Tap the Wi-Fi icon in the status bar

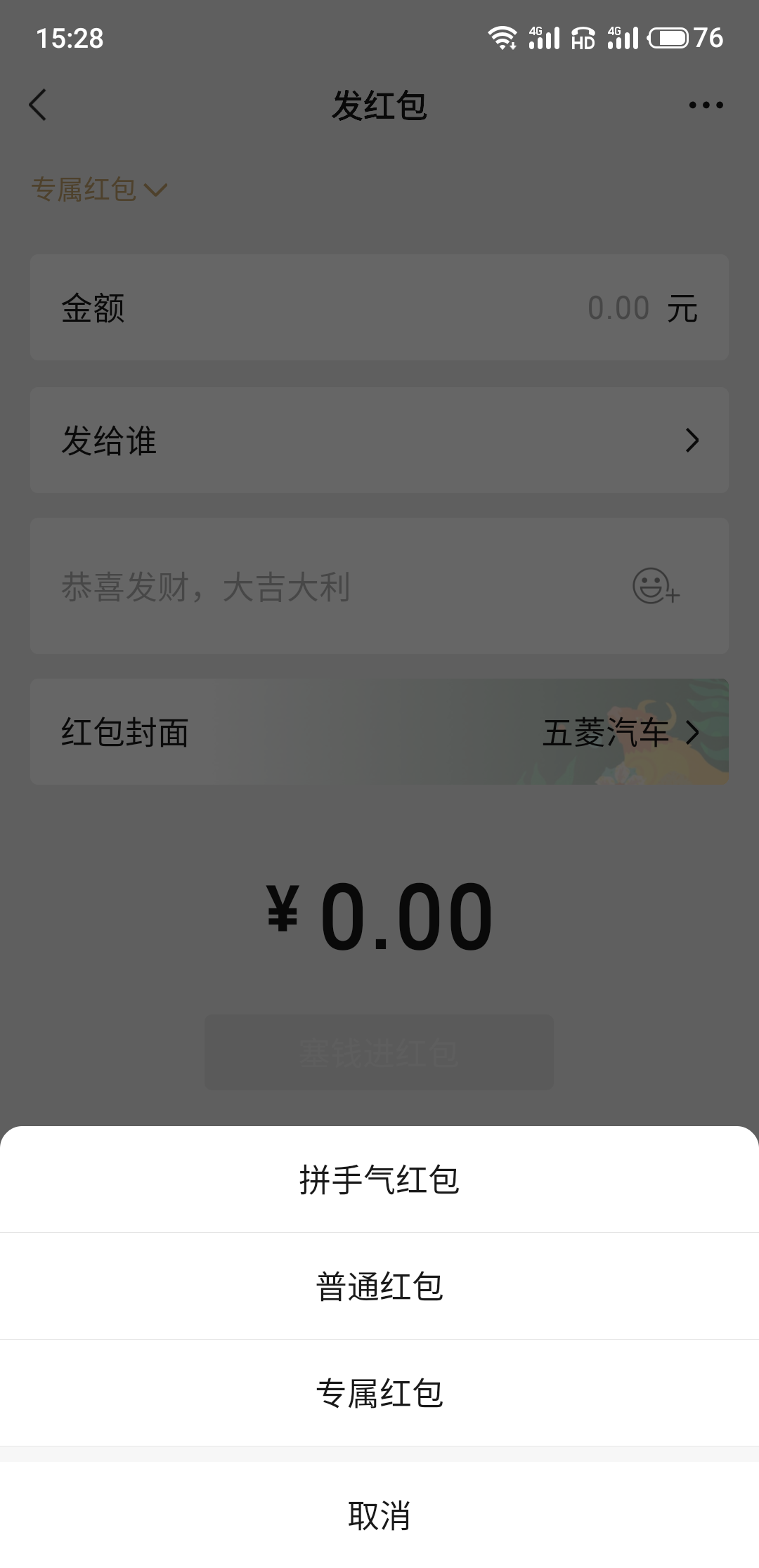(x=503, y=39)
